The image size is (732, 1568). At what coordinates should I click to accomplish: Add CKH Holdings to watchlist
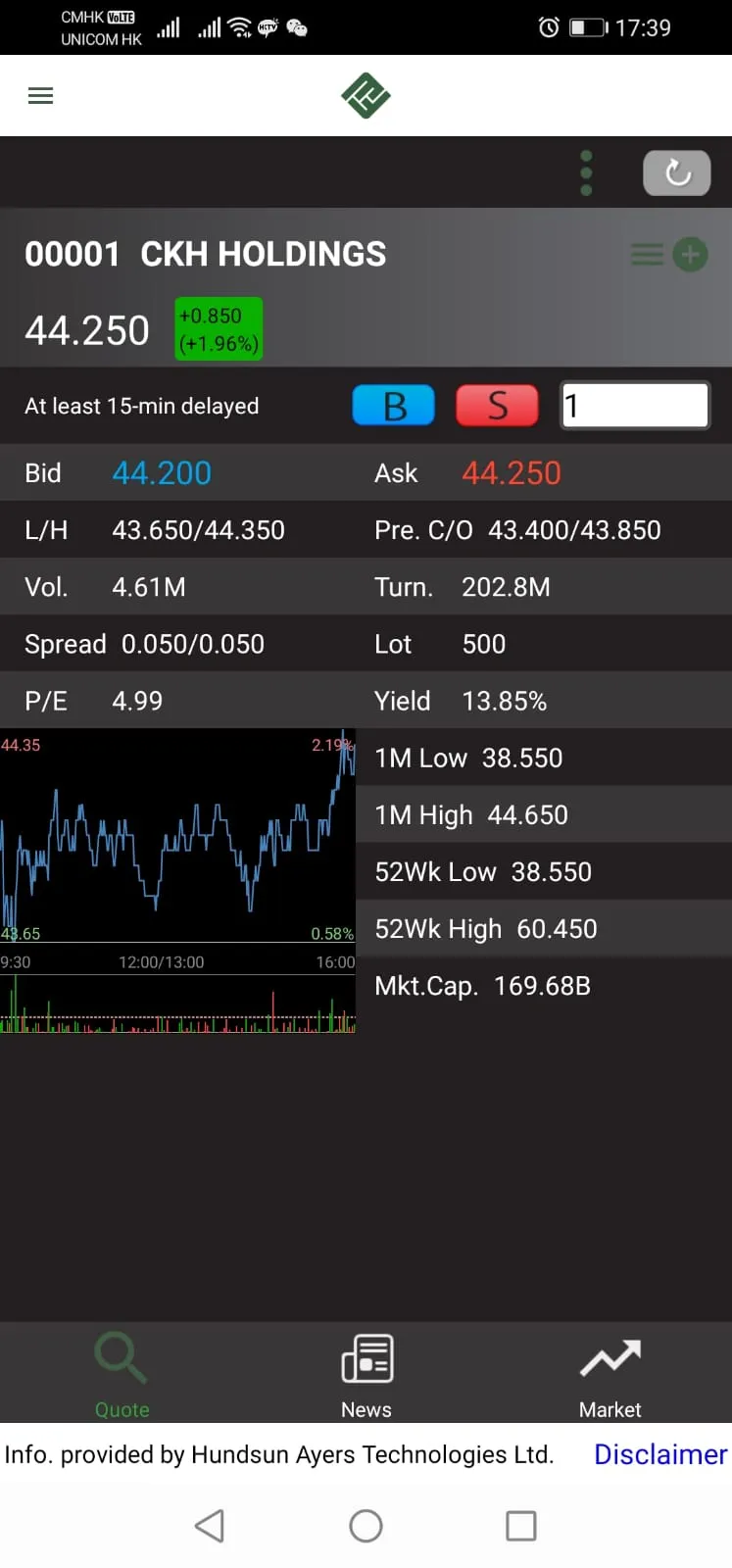689,255
